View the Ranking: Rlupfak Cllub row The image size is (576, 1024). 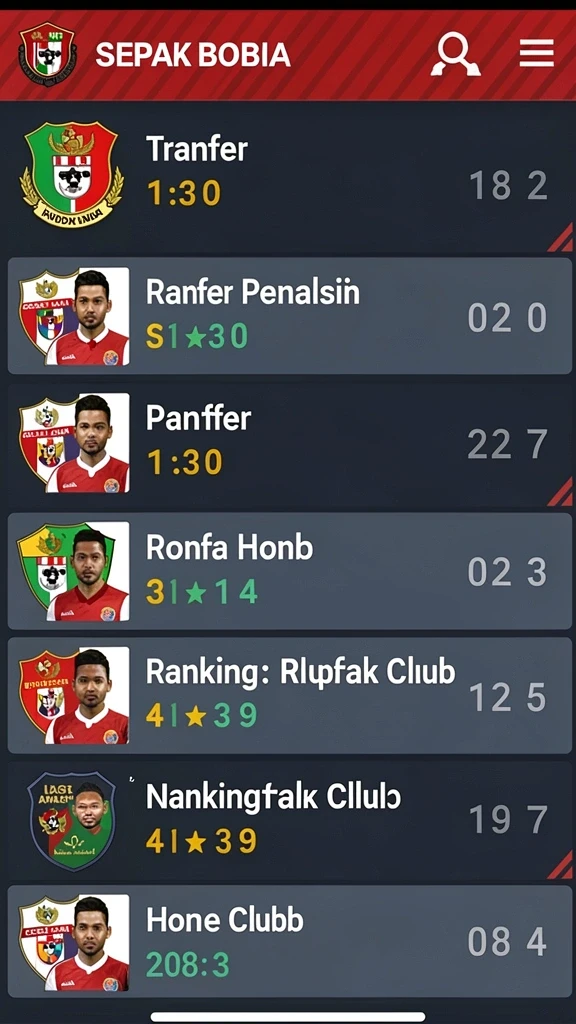pos(289,696)
